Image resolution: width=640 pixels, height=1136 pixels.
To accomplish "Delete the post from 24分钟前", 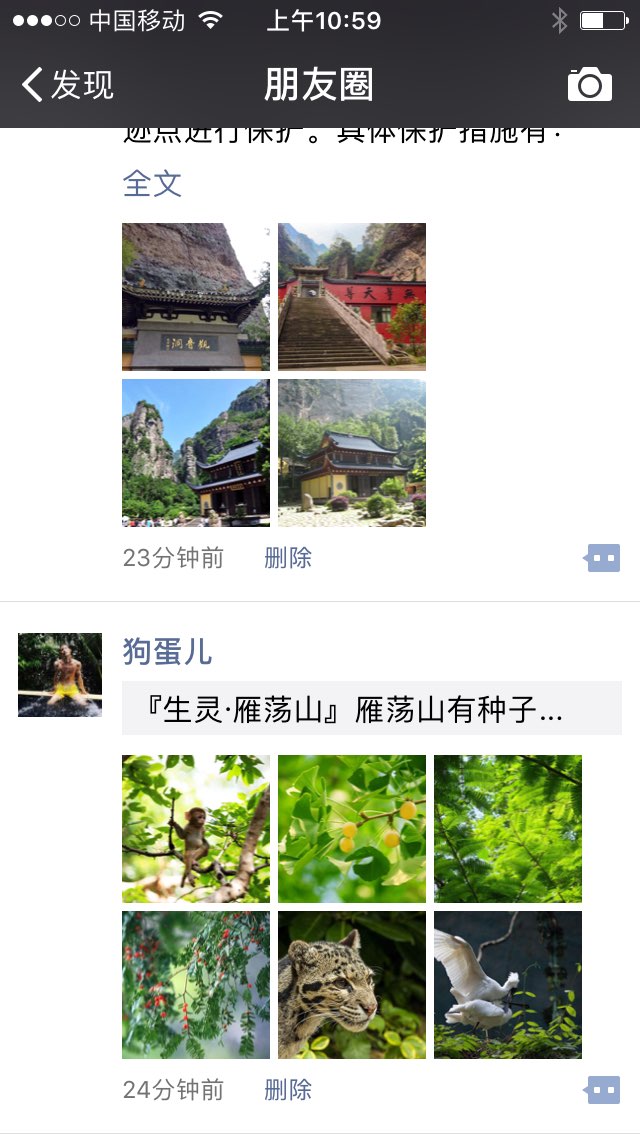I will 288,1090.
